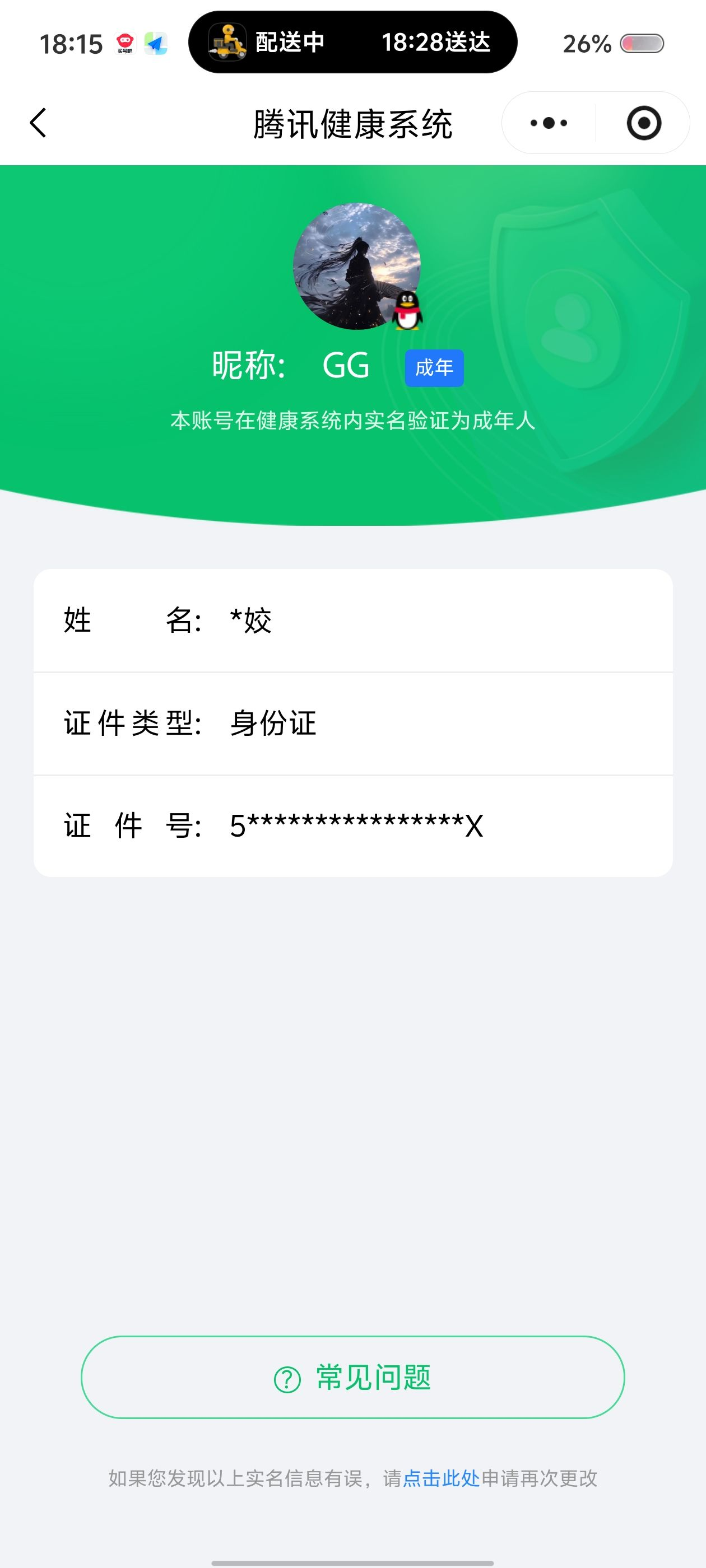Tap the circular close/capsule button top right
The width and height of the screenshot is (706, 1568).
(644, 122)
